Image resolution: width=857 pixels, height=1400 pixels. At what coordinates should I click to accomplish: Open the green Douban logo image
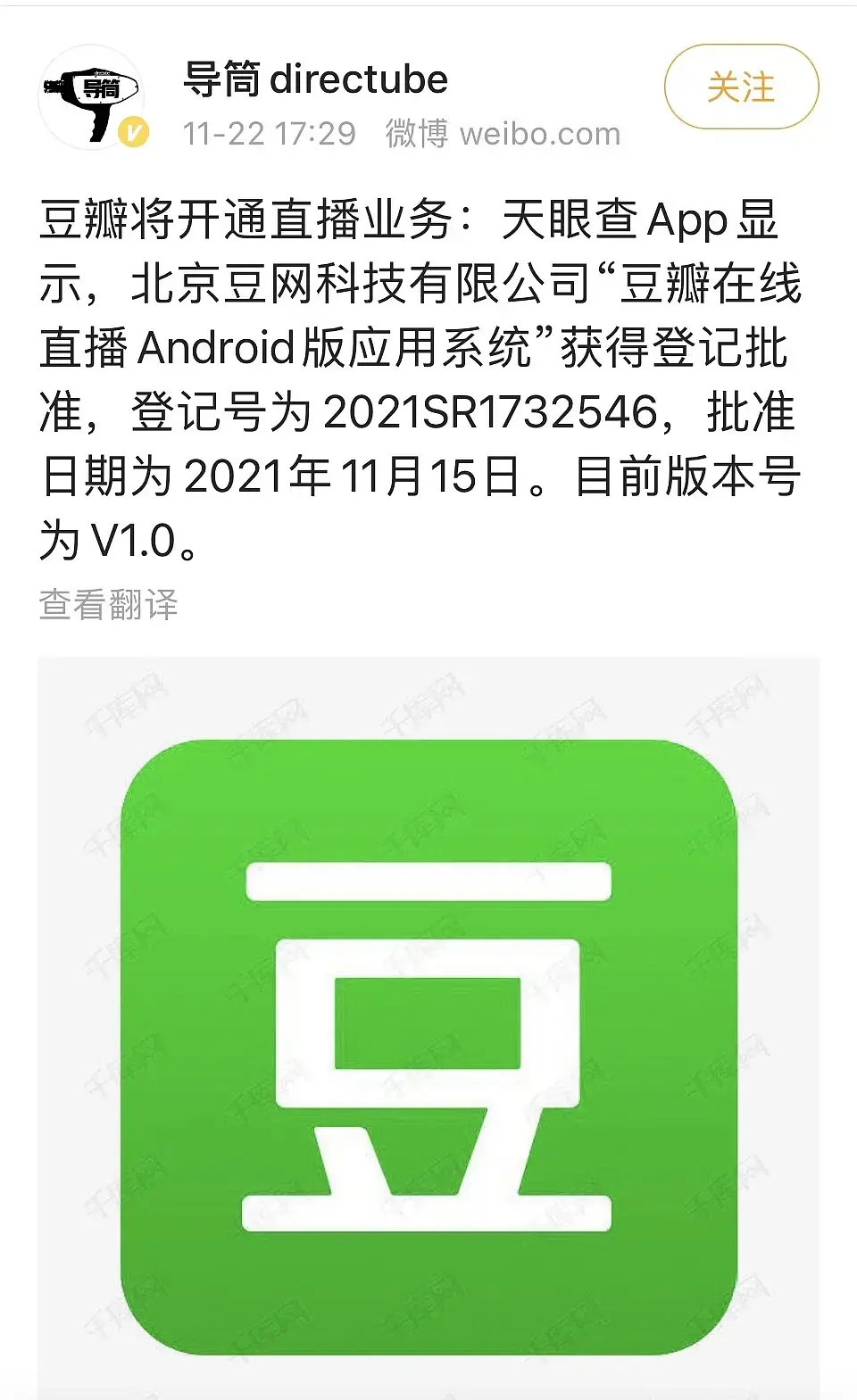pyautogui.click(x=428, y=1026)
